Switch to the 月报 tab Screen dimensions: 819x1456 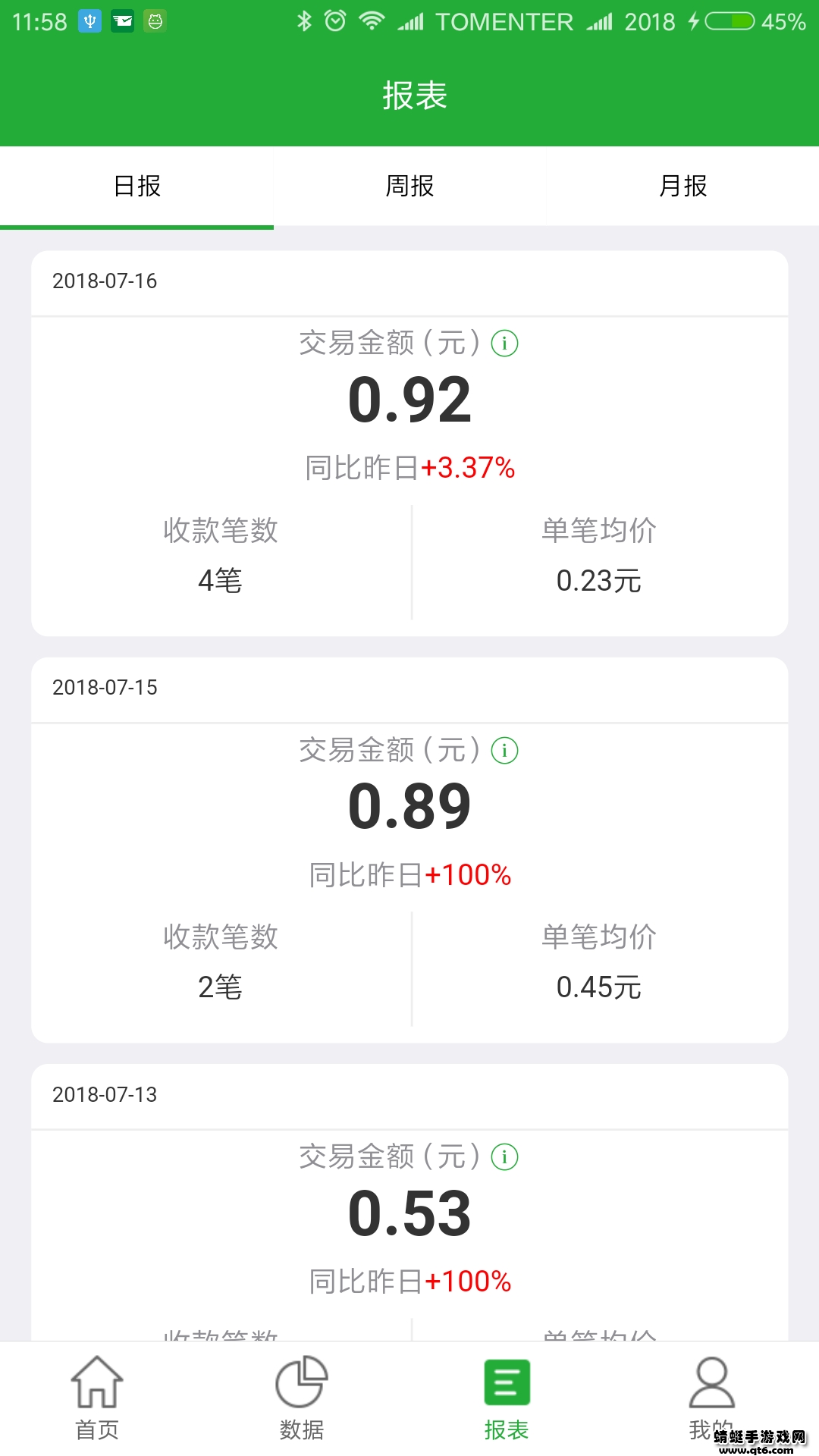pyautogui.click(x=682, y=187)
